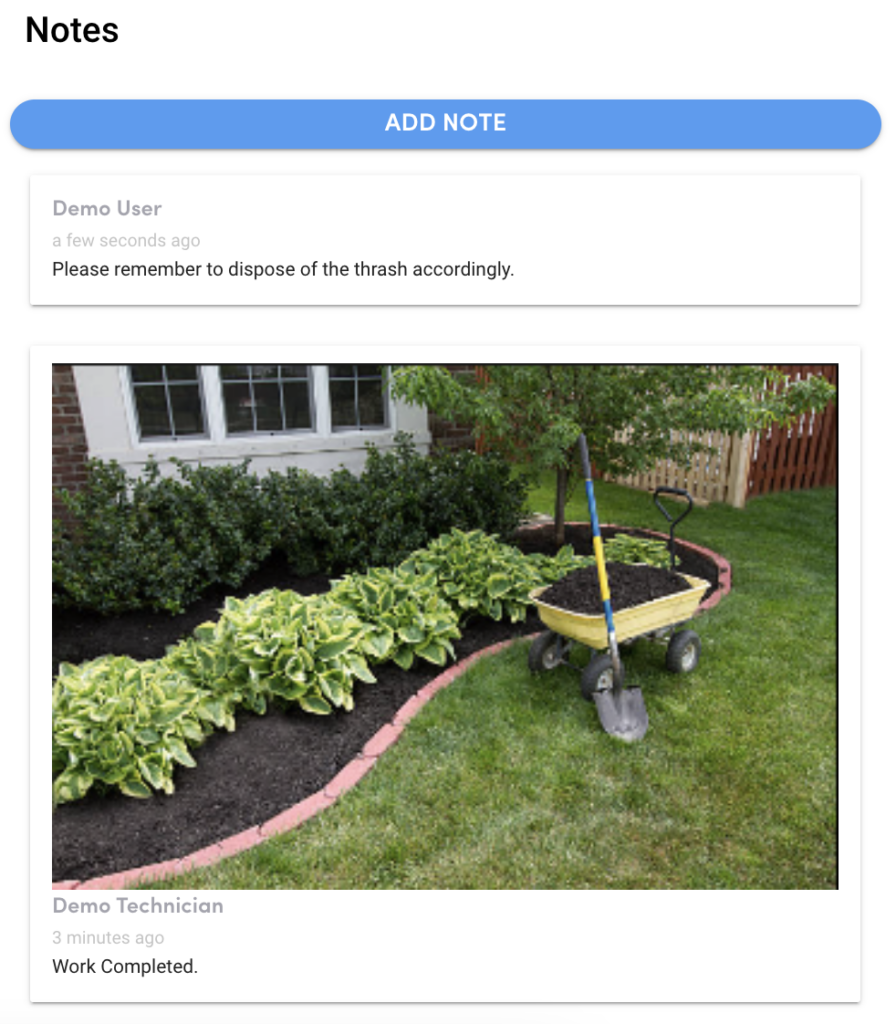
Task: Open the garden photo in Demo Technician's note
Action: point(445,626)
